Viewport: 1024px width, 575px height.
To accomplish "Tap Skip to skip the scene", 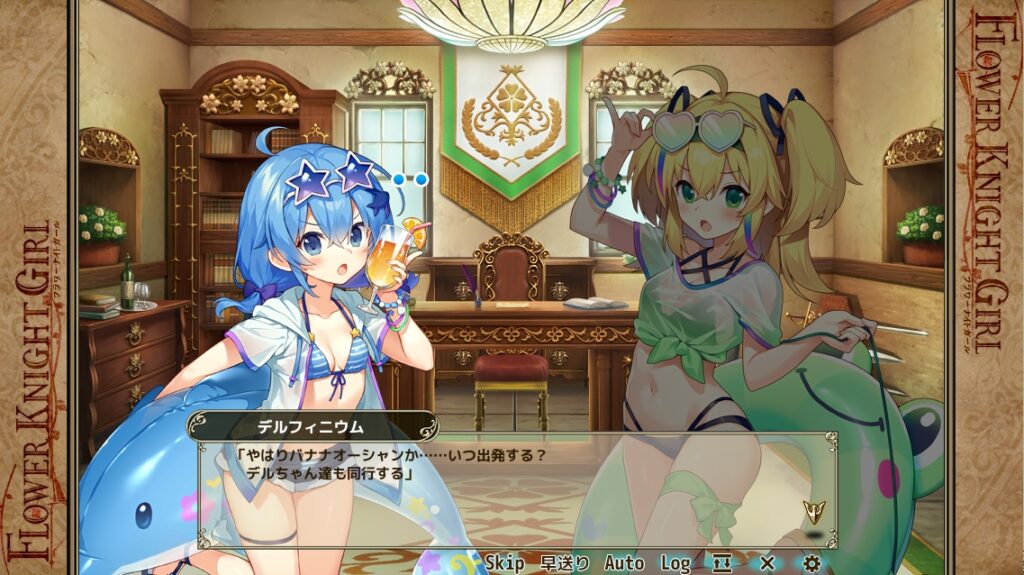I will click(x=504, y=564).
